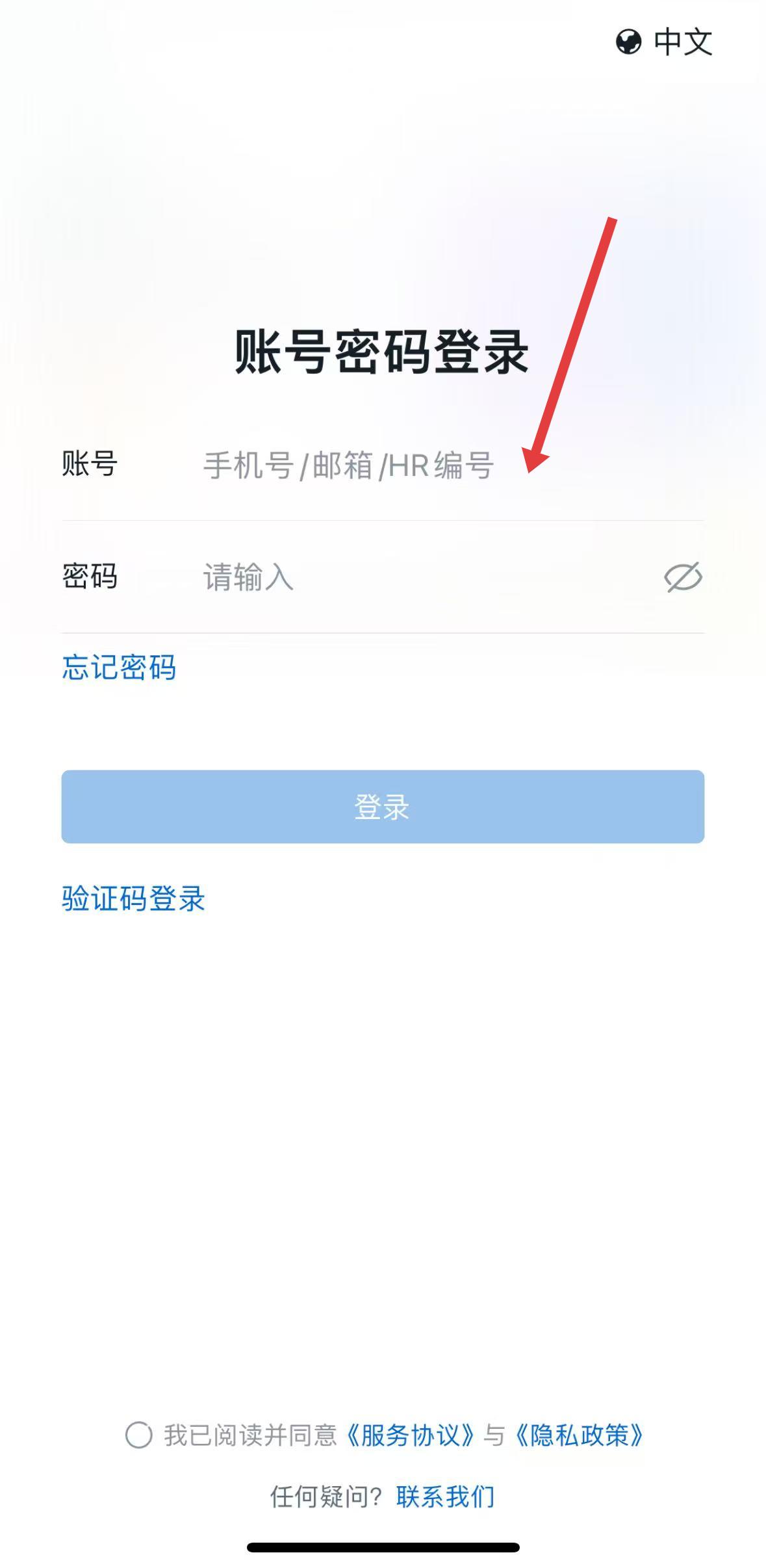This screenshot has width=766, height=1568.
Task: Check the 我已阅读并同意 agreement circle
Action: click(138, 1435)
